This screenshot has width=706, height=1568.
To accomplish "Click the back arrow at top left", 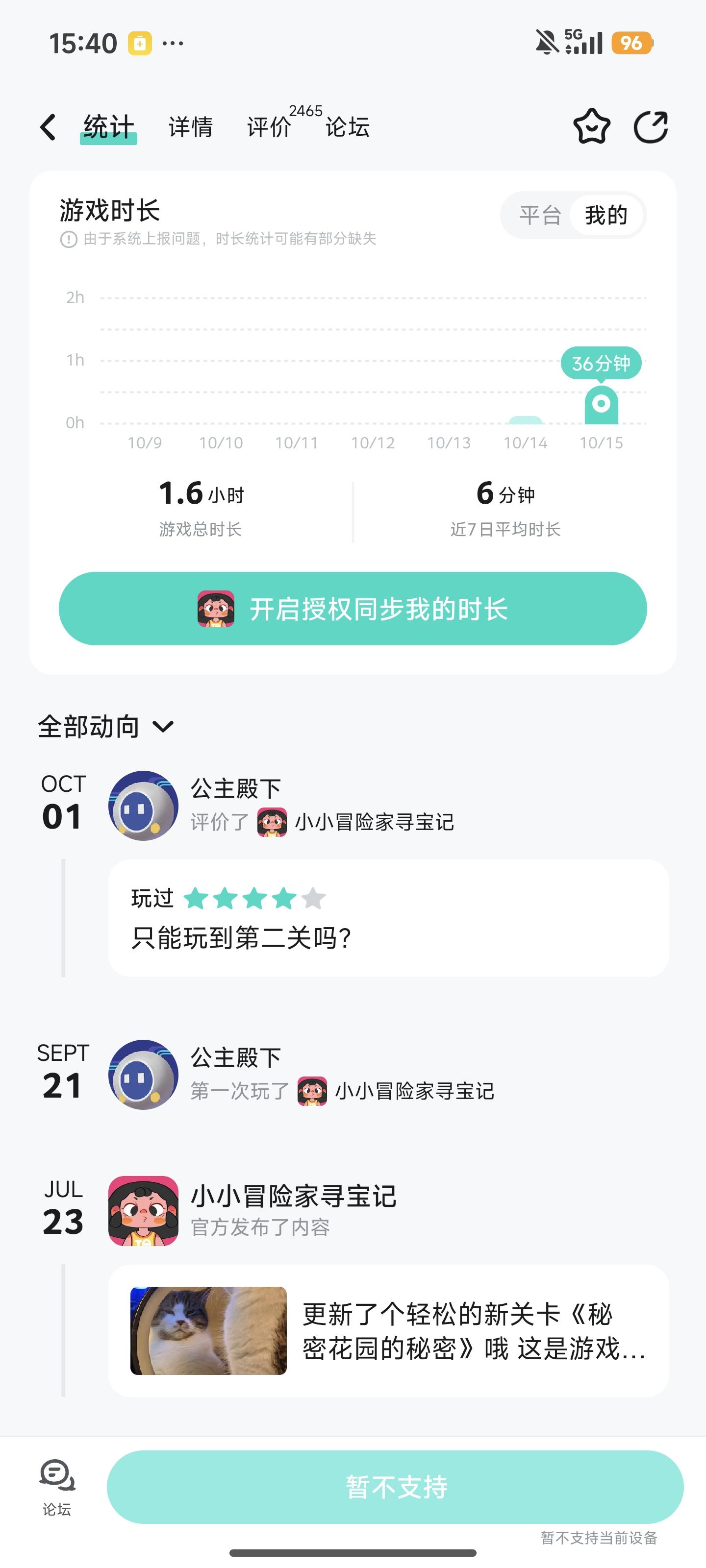I will 48,126.
